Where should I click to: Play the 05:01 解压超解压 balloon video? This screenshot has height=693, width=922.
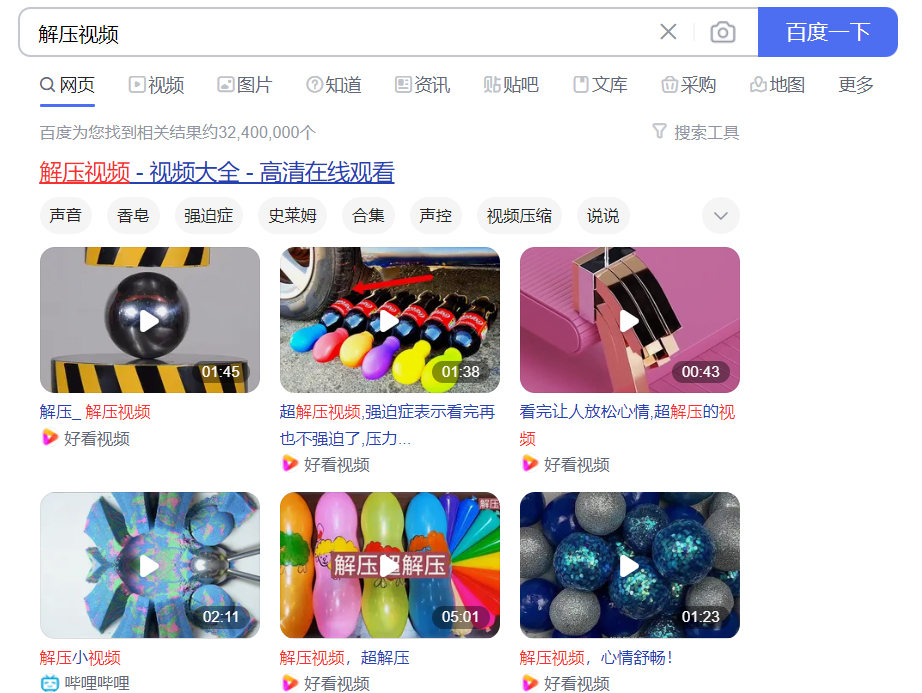tap(389, 565)
